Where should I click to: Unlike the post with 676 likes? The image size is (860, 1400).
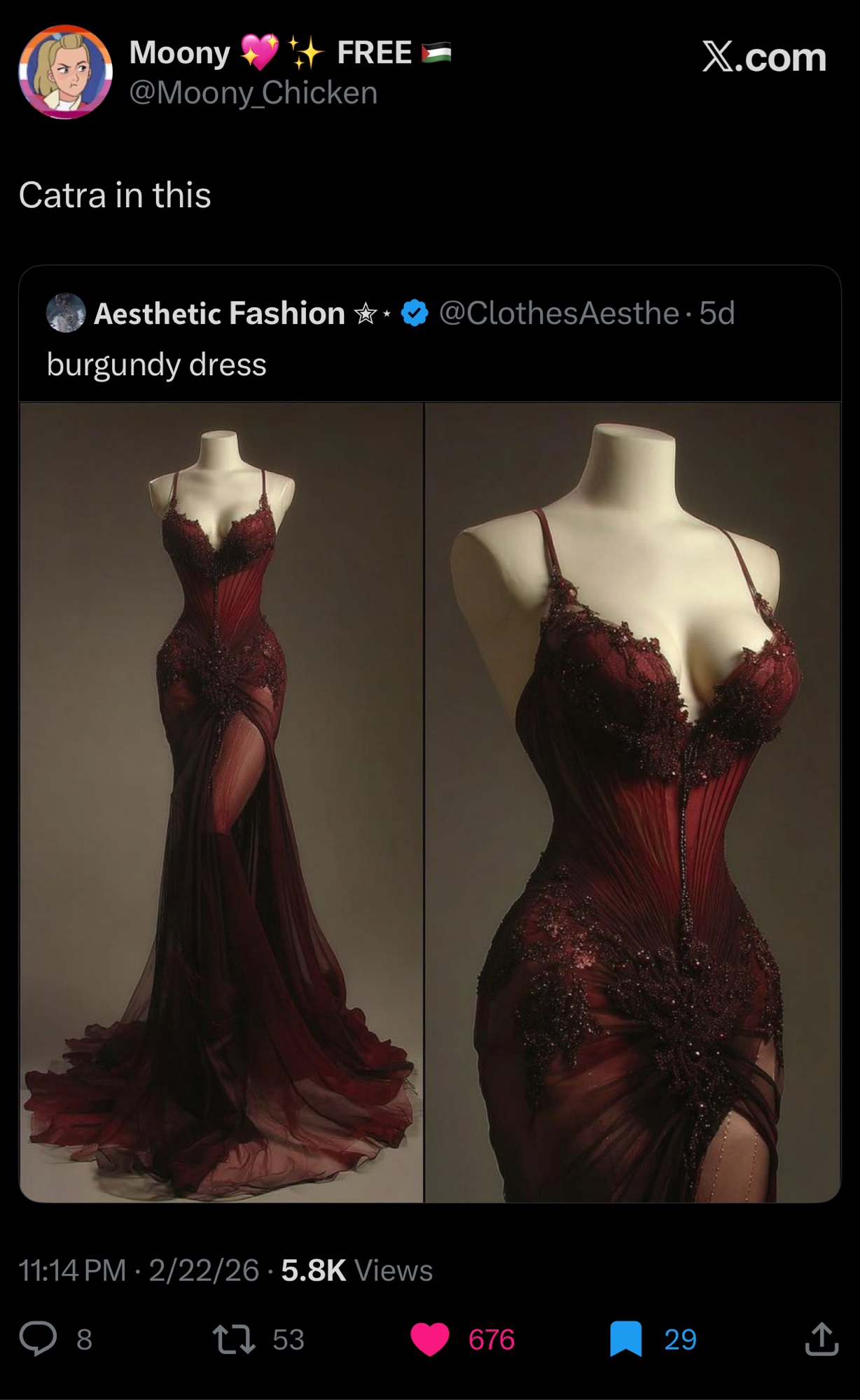[429, 1338]
